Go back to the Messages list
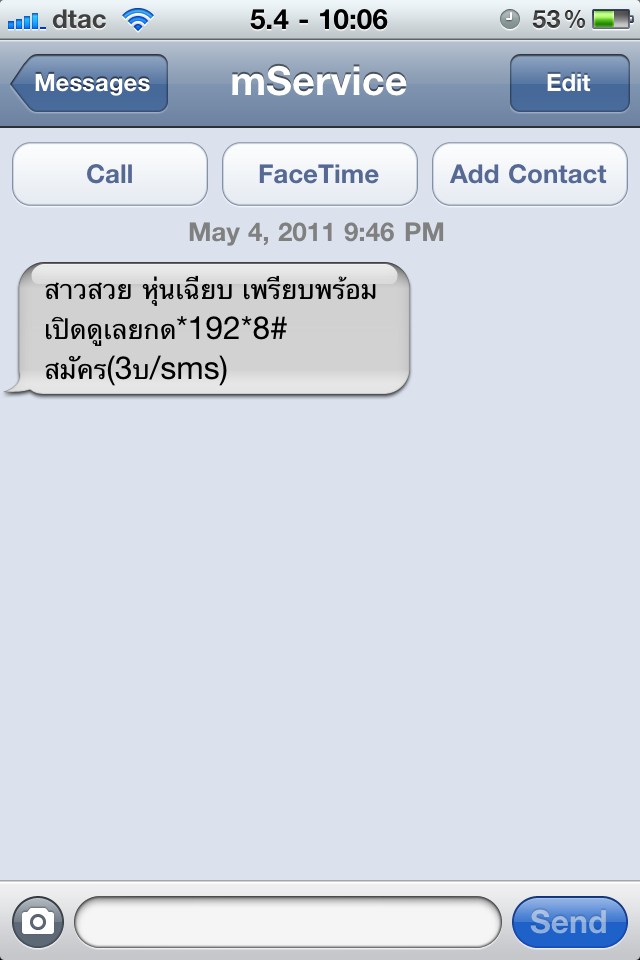This screenshot has height=960, width=640. (x=90, y=83)
